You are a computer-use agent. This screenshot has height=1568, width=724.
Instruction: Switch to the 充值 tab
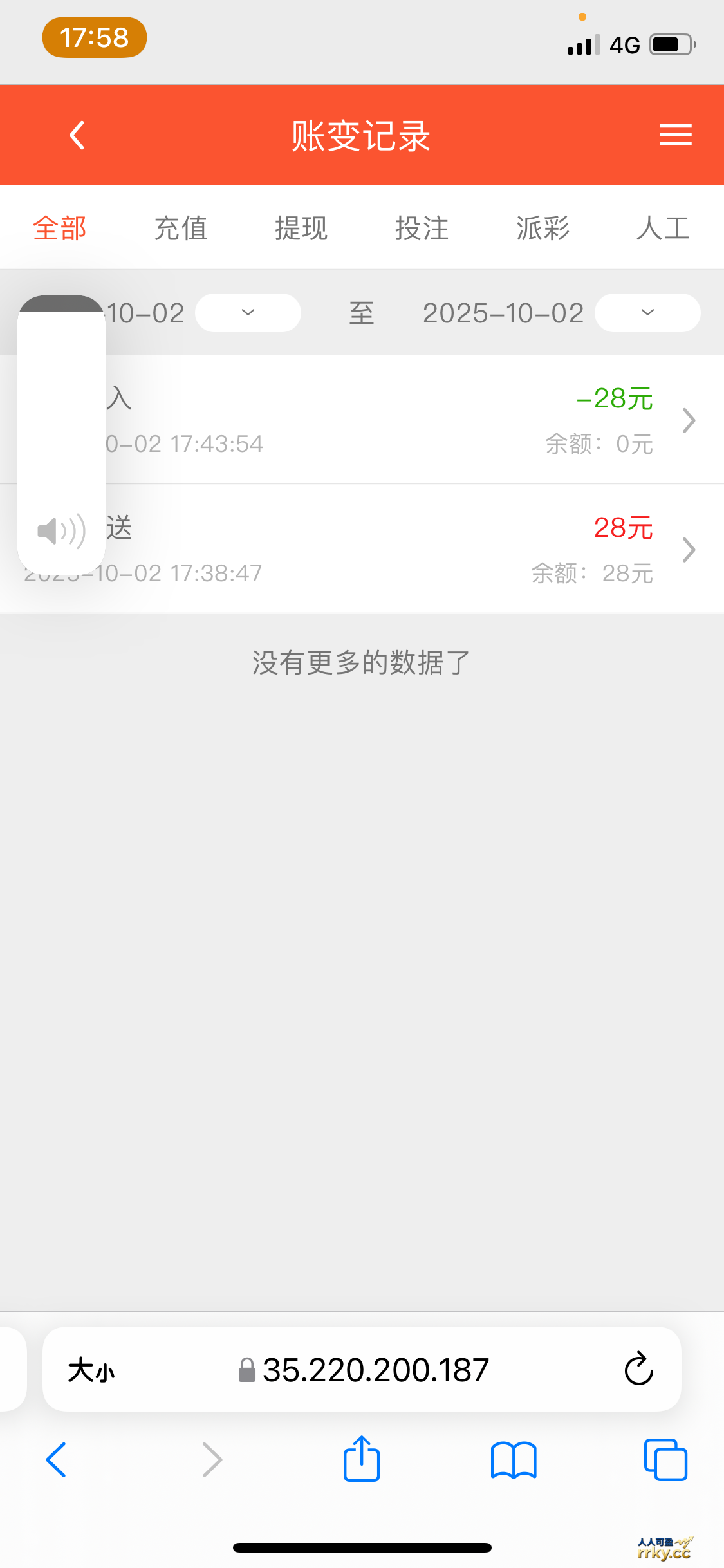(x=181, y=229)
